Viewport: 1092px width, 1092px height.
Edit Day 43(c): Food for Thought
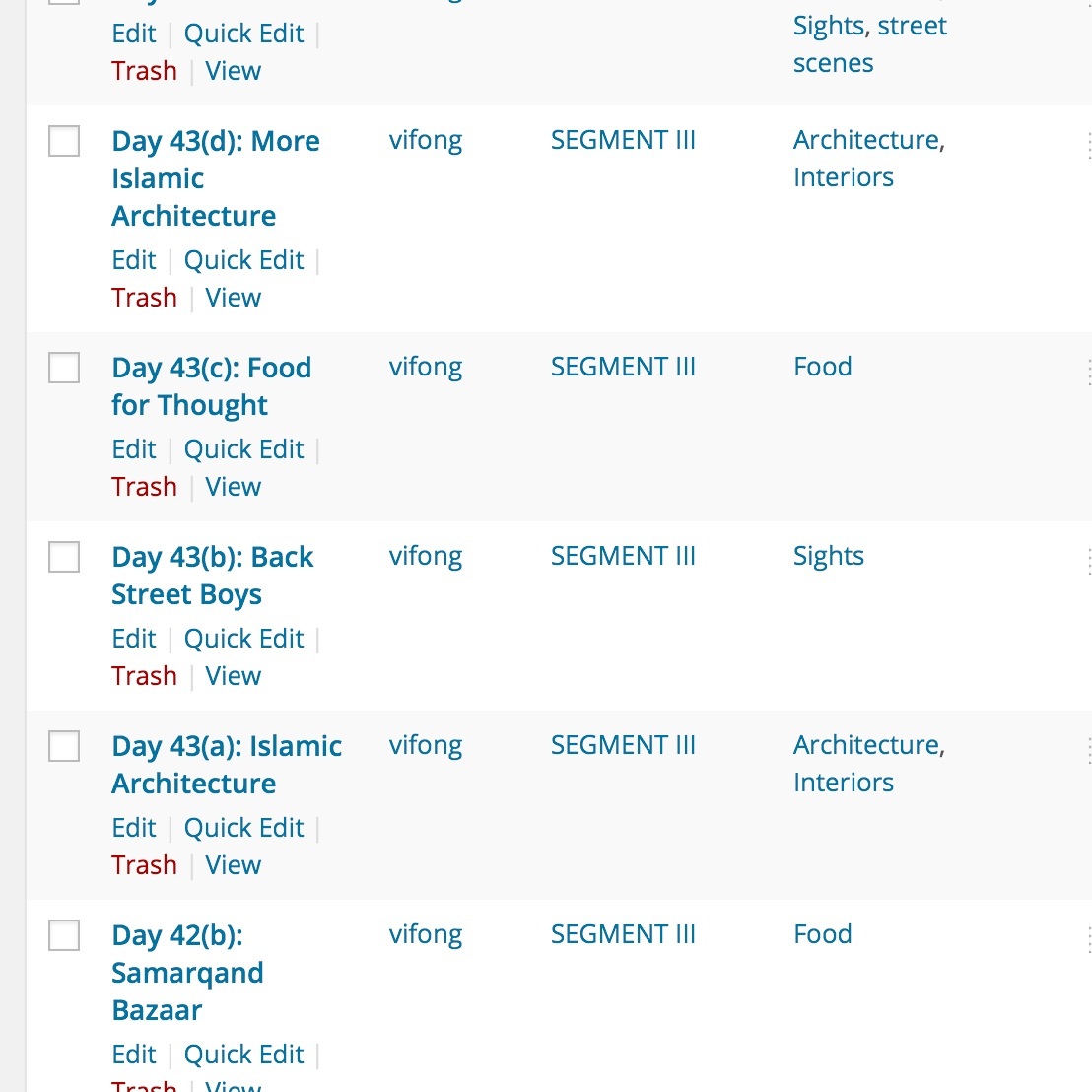134,449
